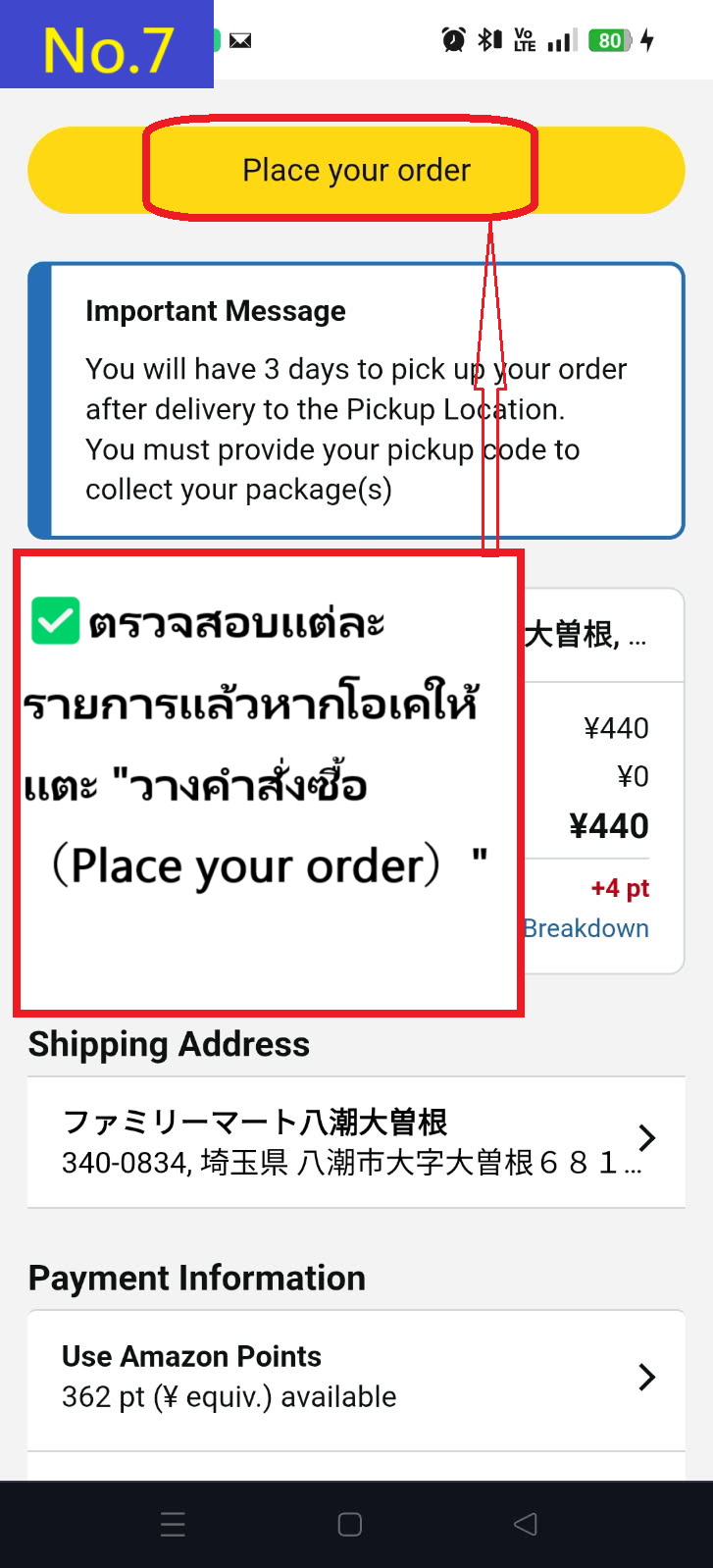Screen dimensions: 713x1568
Task: Open Use Amazon Points via its arrow
Action: click(x=646, y=1377)
